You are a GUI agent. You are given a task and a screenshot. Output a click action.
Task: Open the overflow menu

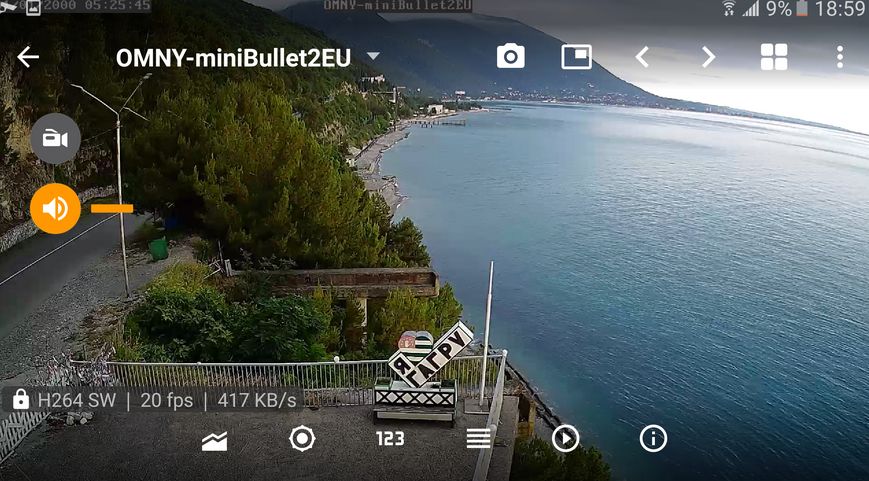pos(839,57)
